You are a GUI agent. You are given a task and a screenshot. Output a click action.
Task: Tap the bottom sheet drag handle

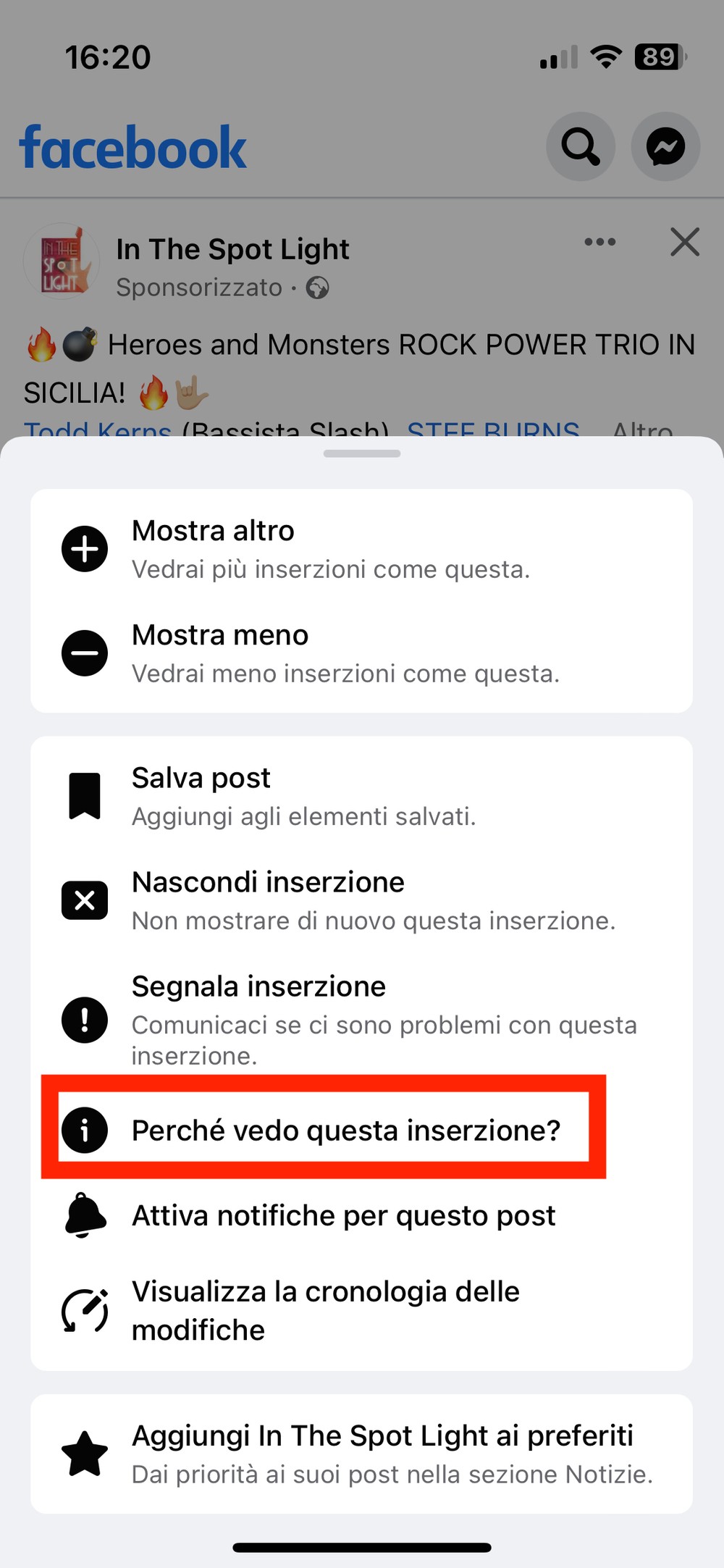[x=362, y=454]
